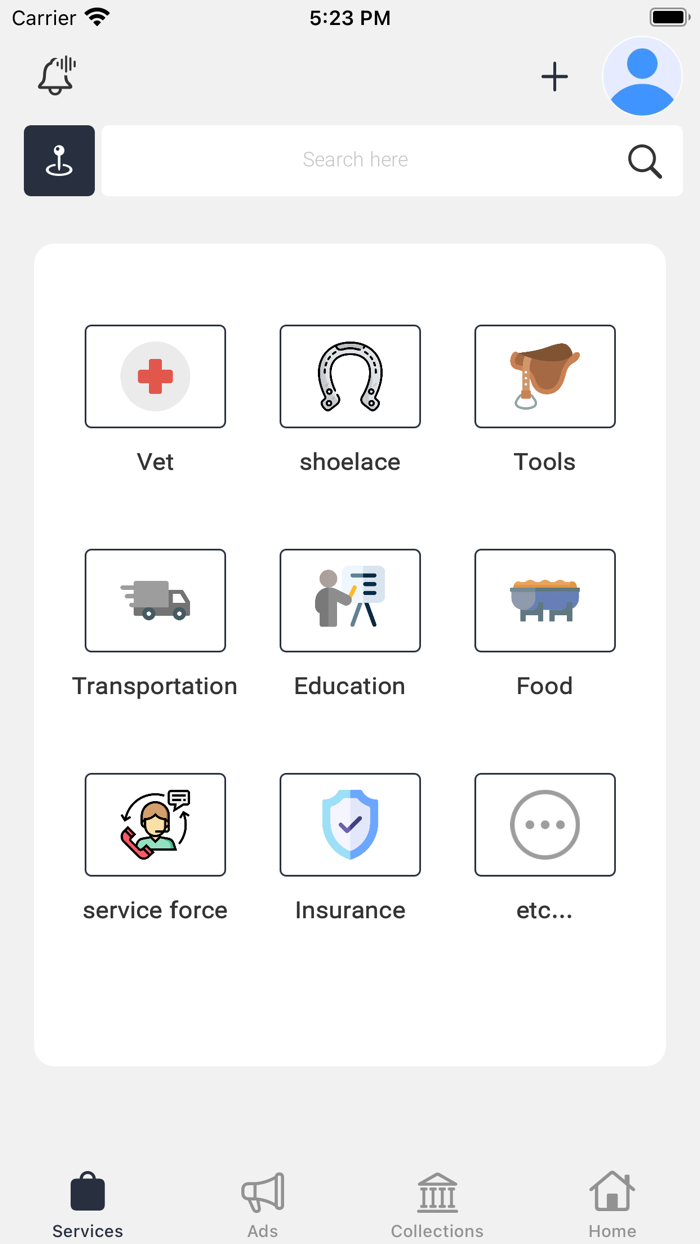Open the etc... more category

[x=545, y=825]
